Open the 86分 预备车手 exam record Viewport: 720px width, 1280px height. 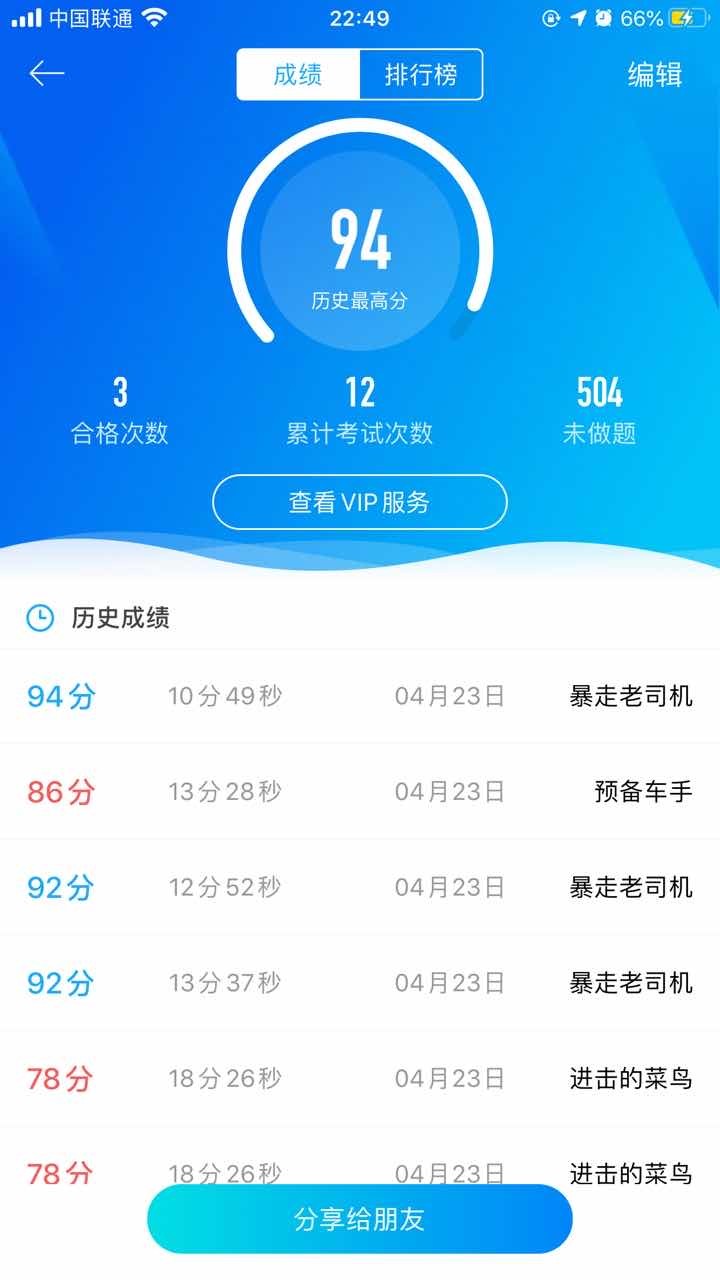point(360,792)
